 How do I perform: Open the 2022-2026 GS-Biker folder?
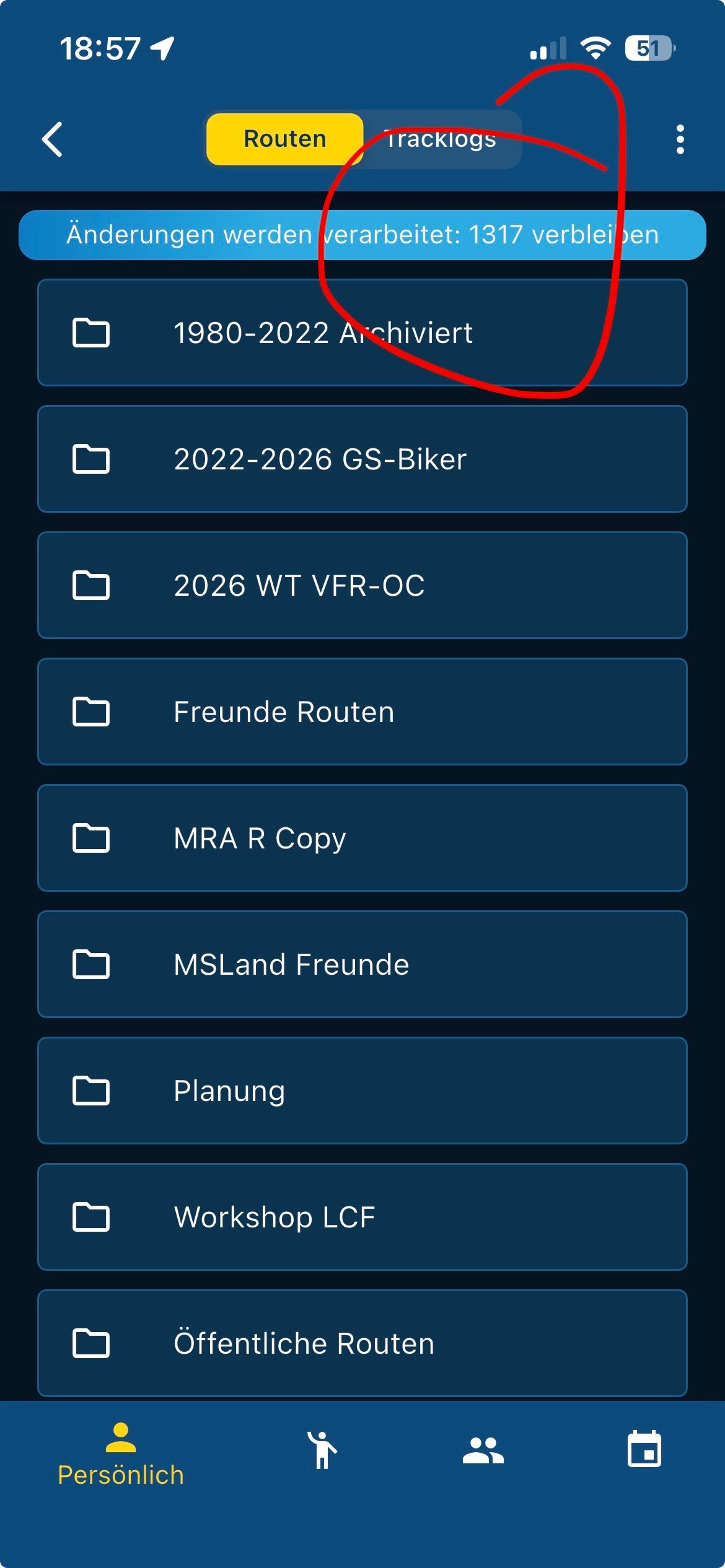(x=362, y=459)
